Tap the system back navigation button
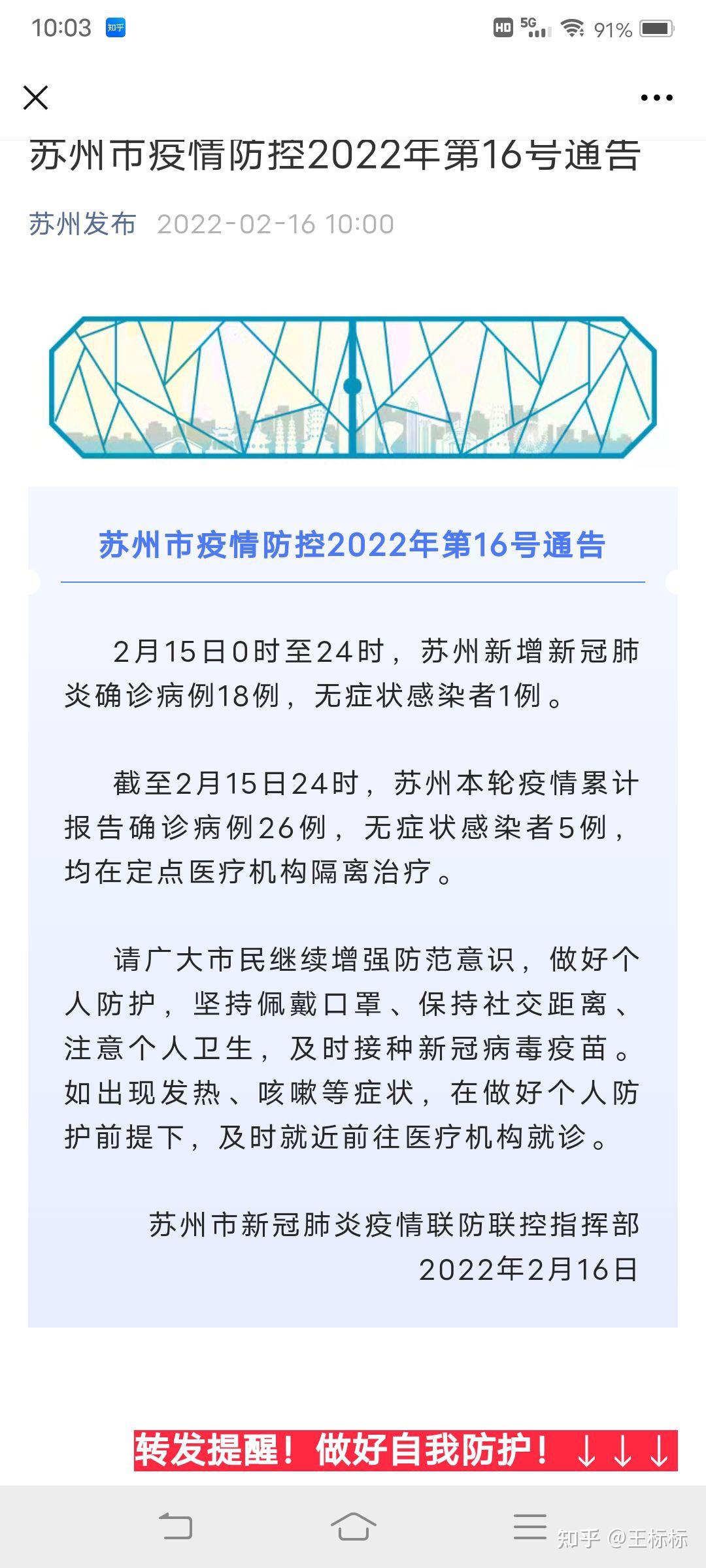Image resolution: width=706 pixels, height=1568 pixels. coord(176,1527)
